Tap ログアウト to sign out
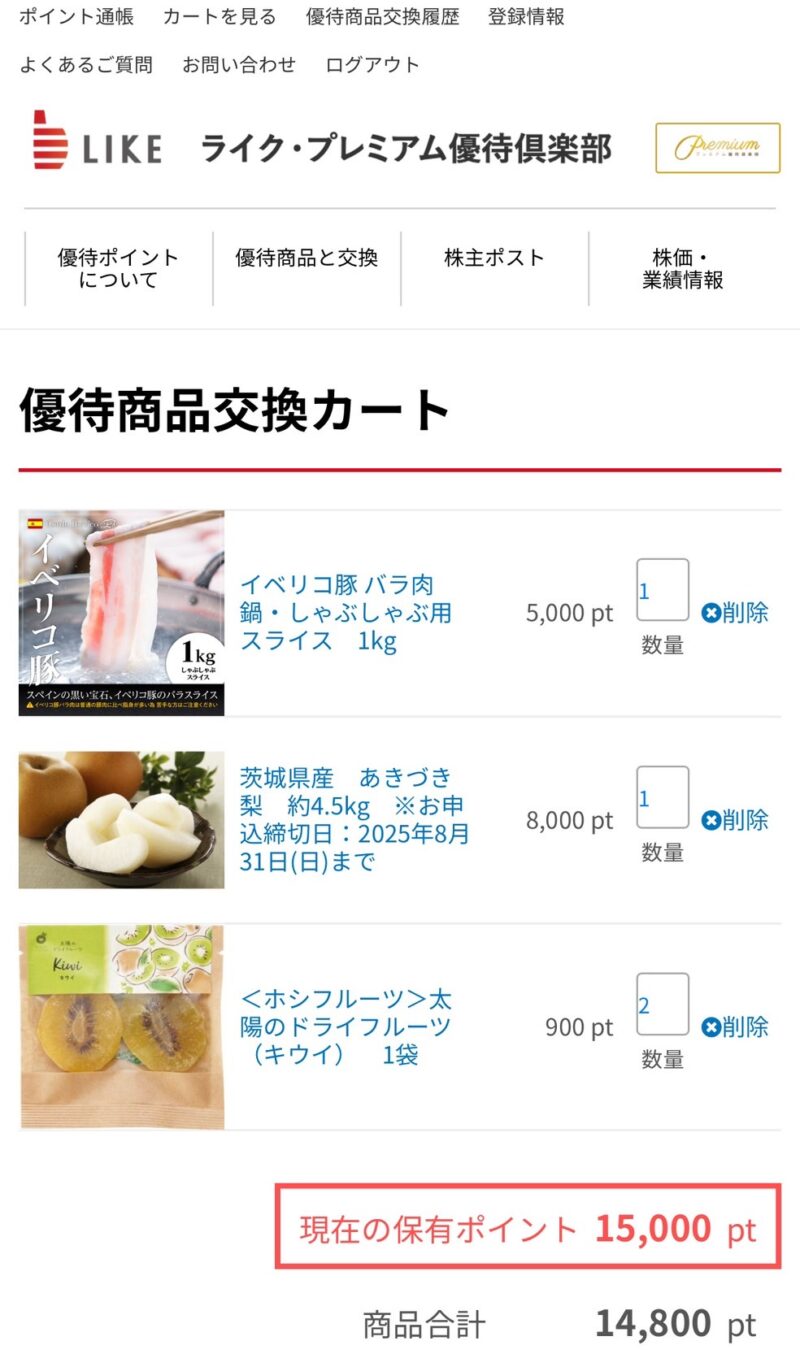800x1354 pixels. 372,65
